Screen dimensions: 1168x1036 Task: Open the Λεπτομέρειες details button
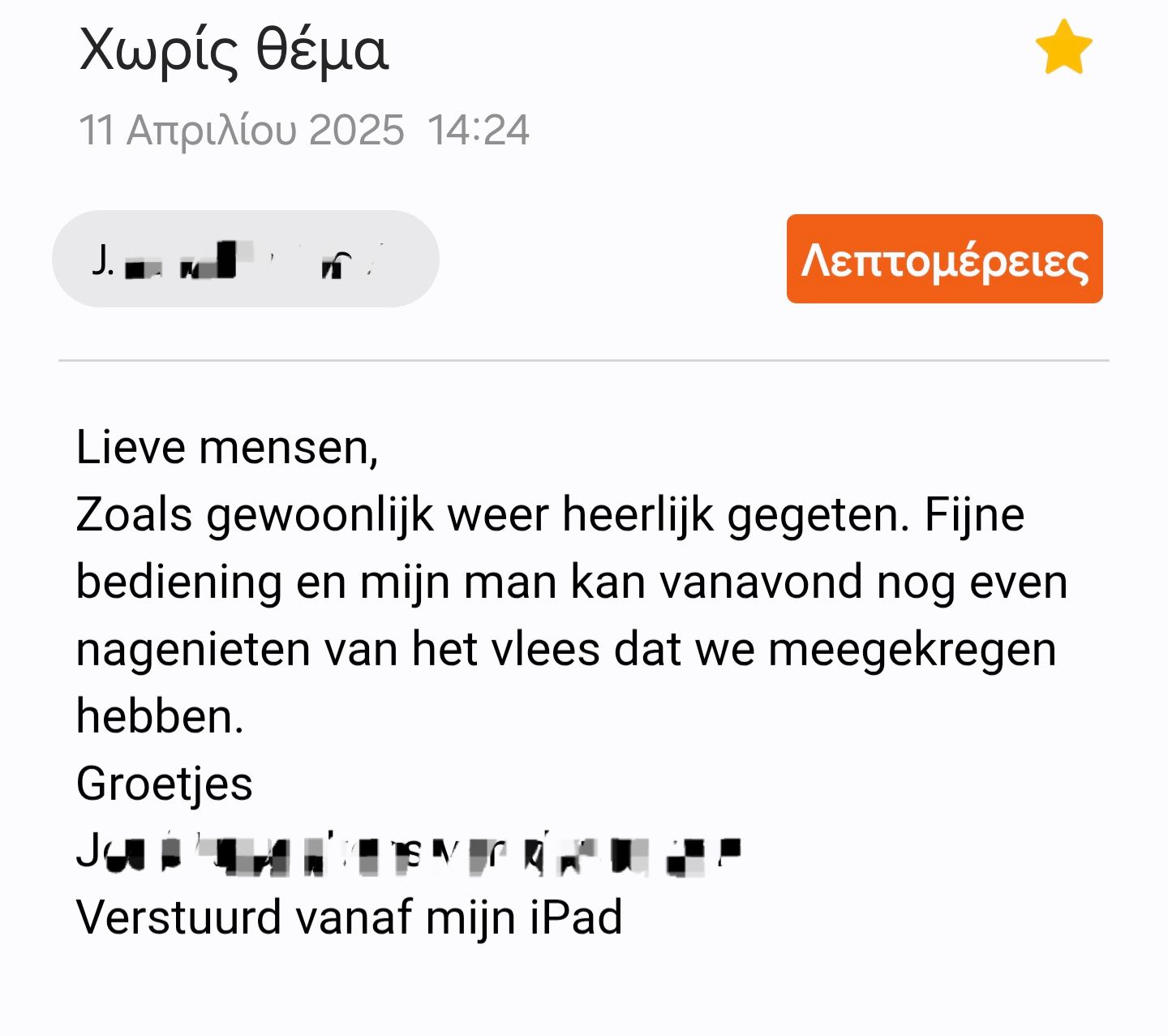point(944,260)
